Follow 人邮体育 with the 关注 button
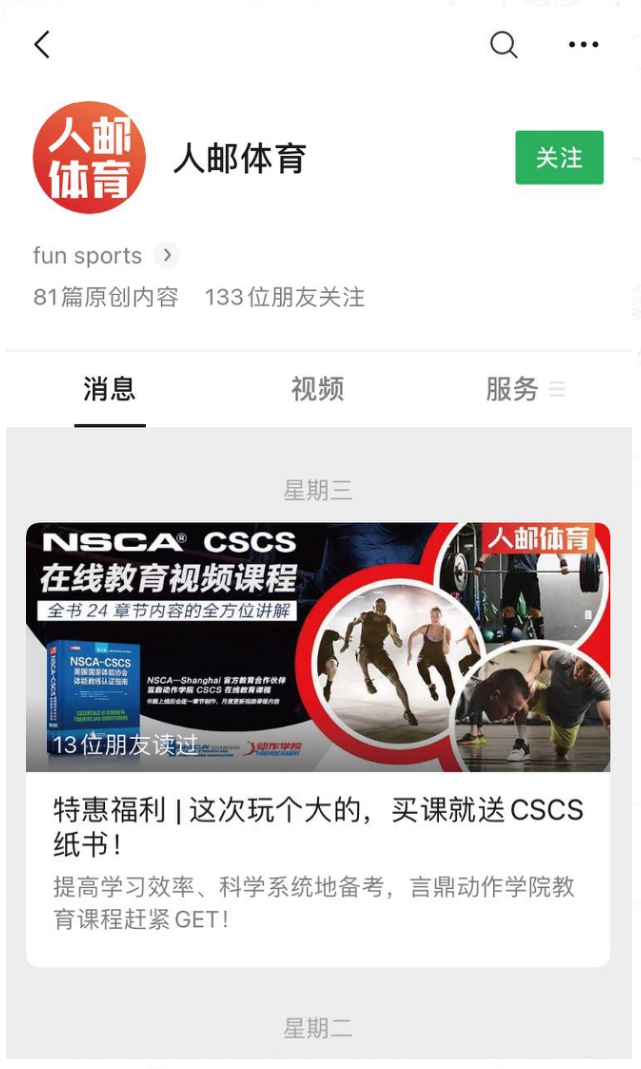641x1069 pixels. (x=559, y=158)
